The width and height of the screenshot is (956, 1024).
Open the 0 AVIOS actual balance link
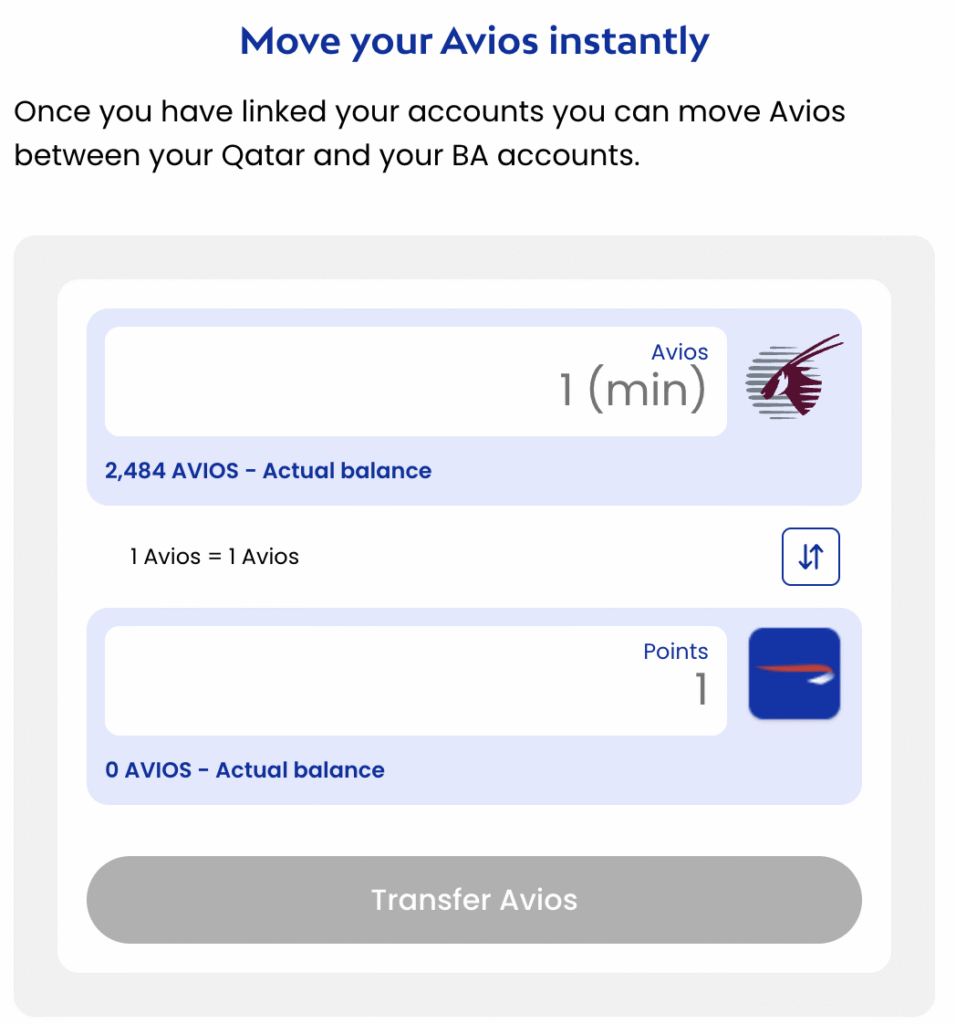click(x=244, y=770)
